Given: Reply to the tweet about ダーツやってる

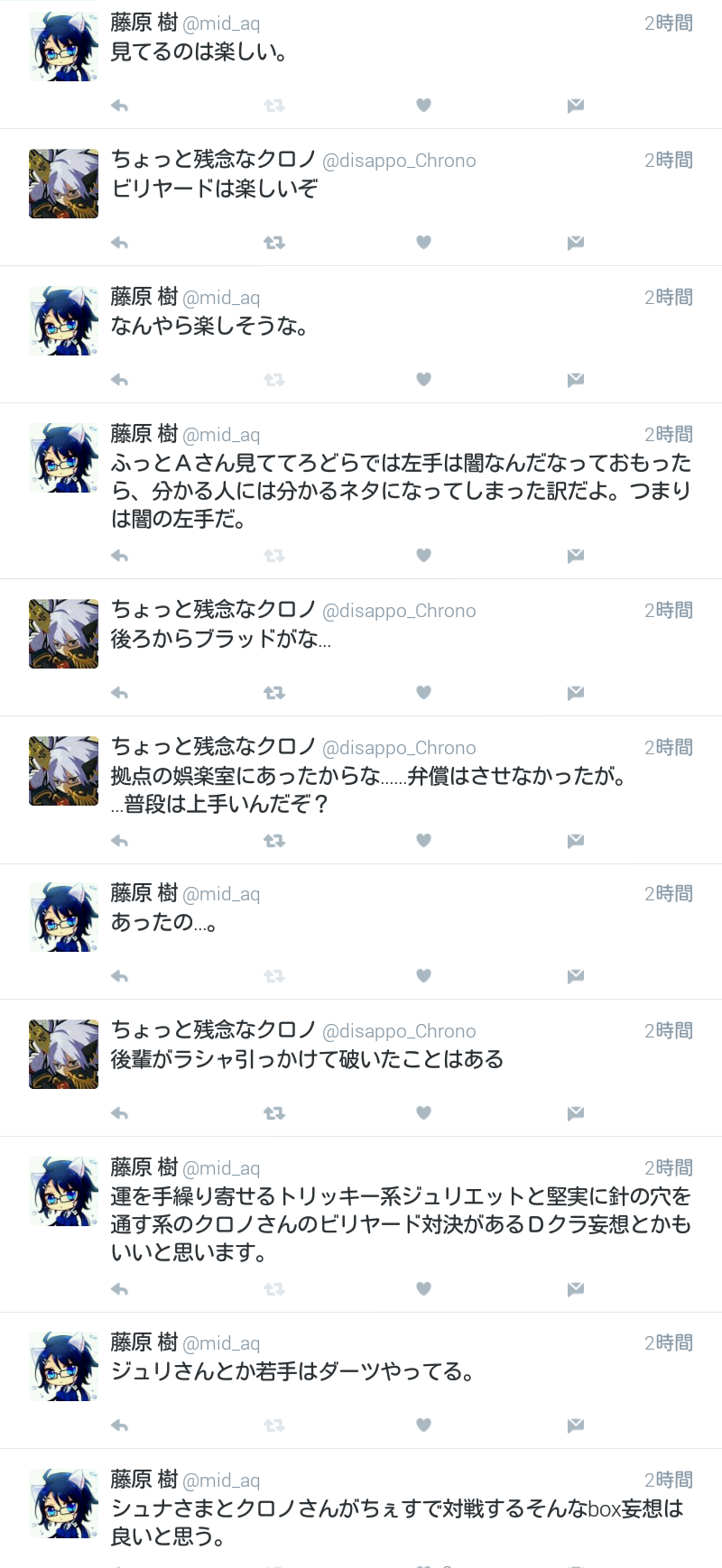Looking at the screenshot, I should [119, 1425].
